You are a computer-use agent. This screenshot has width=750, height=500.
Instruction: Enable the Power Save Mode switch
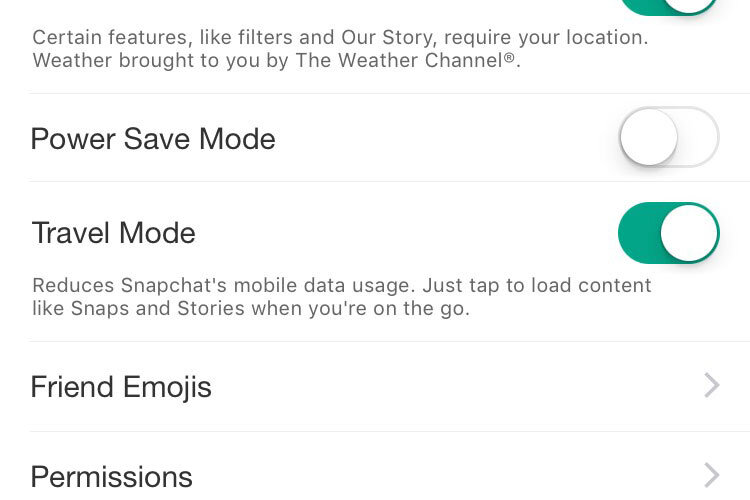(x=668, y=137)
